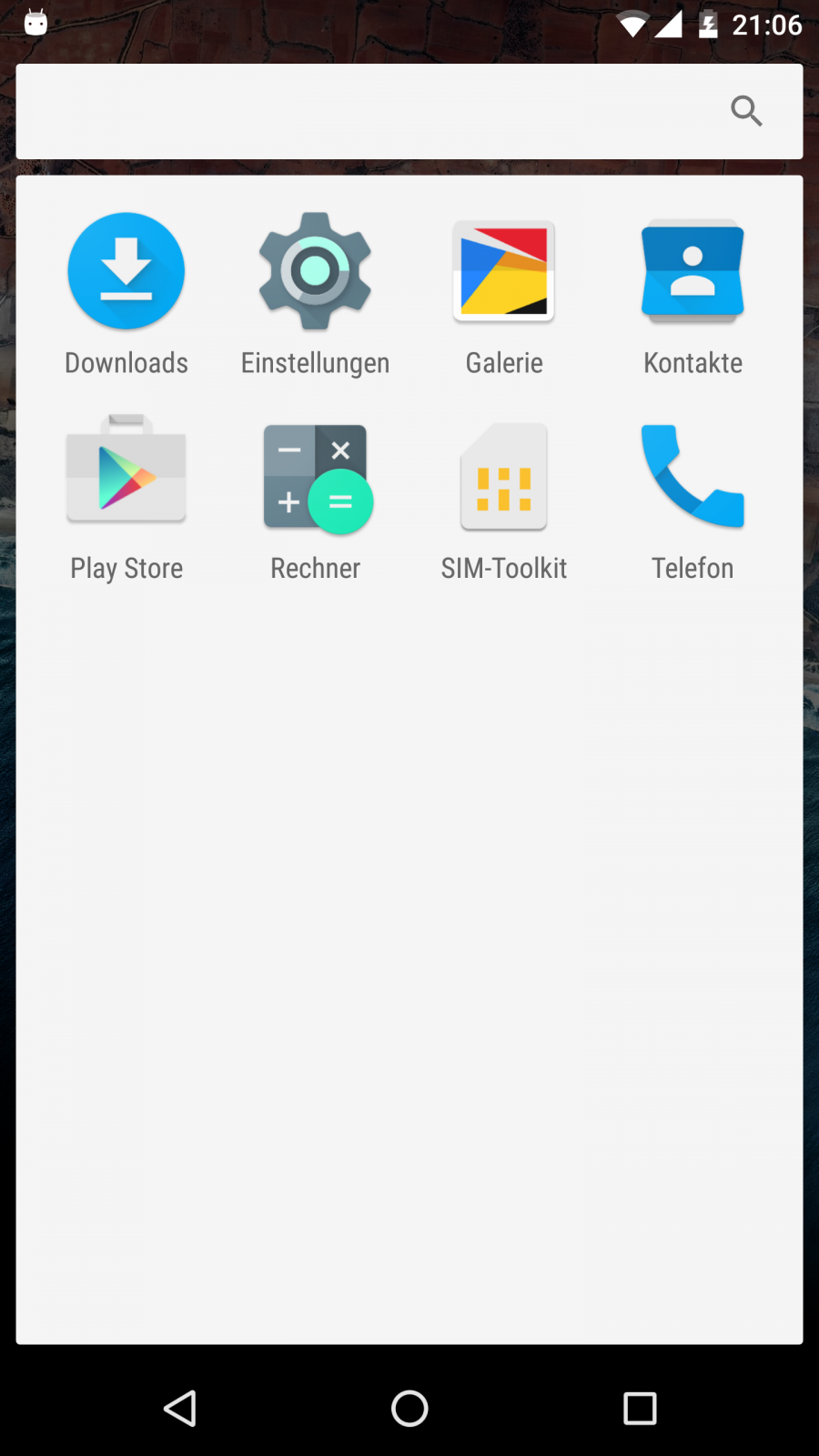Open the Rechner calculator app
This screenshot has width=819, height=1456.
coord(315,477)
